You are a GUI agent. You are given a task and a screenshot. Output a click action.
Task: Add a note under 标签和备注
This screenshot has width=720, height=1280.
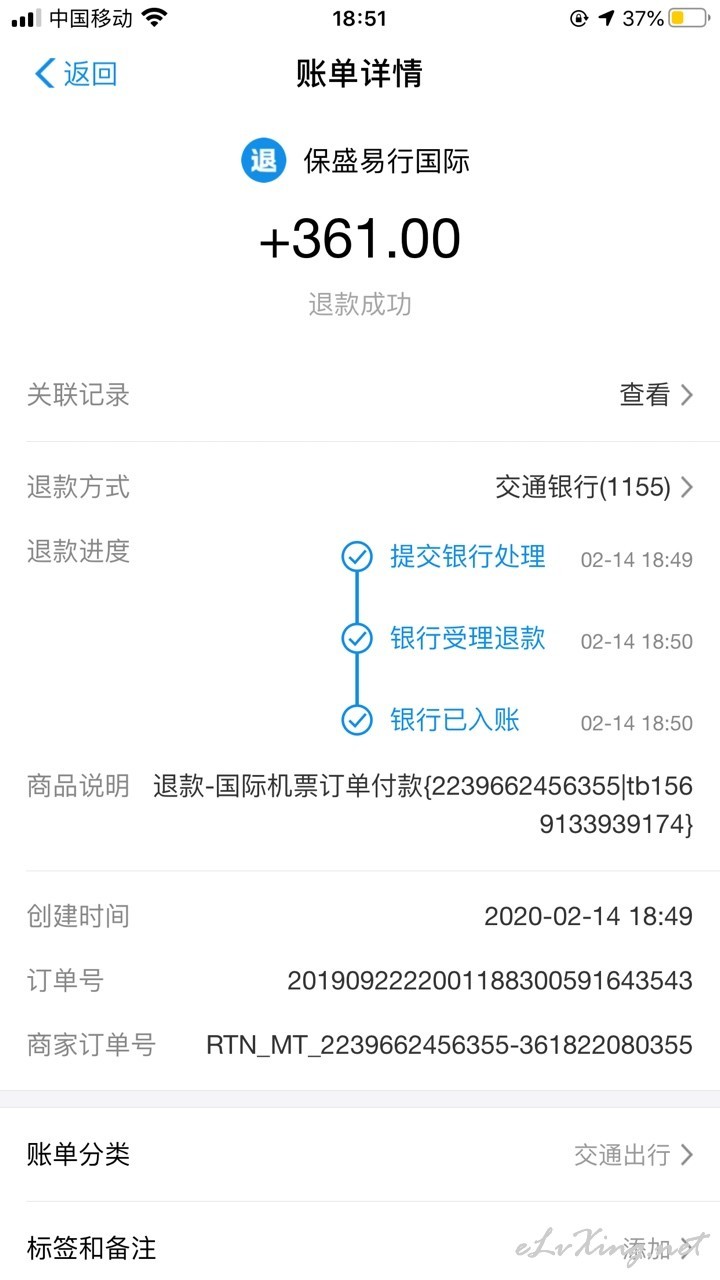360,1247
